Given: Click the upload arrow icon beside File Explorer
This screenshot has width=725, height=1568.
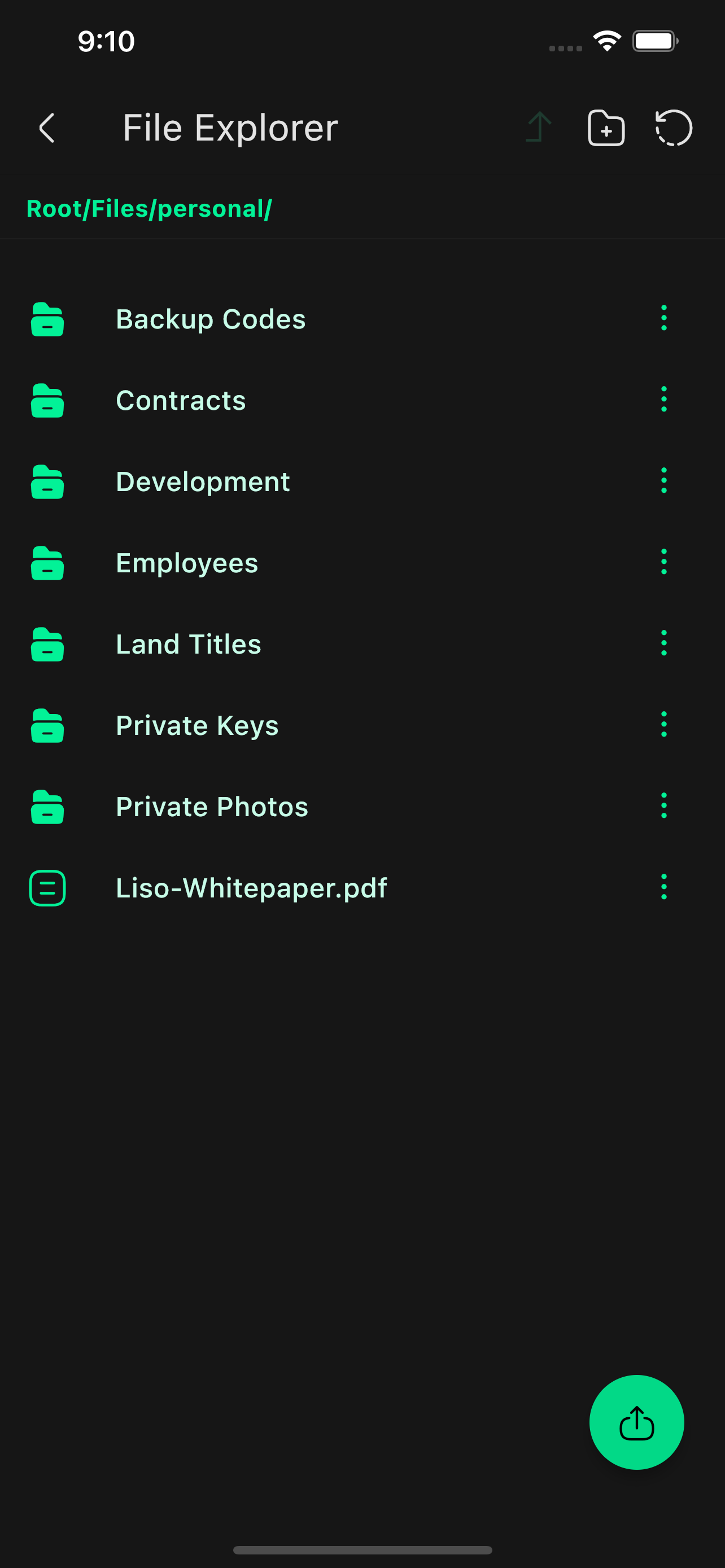Looking at the screenshot, I should point(536,128).
